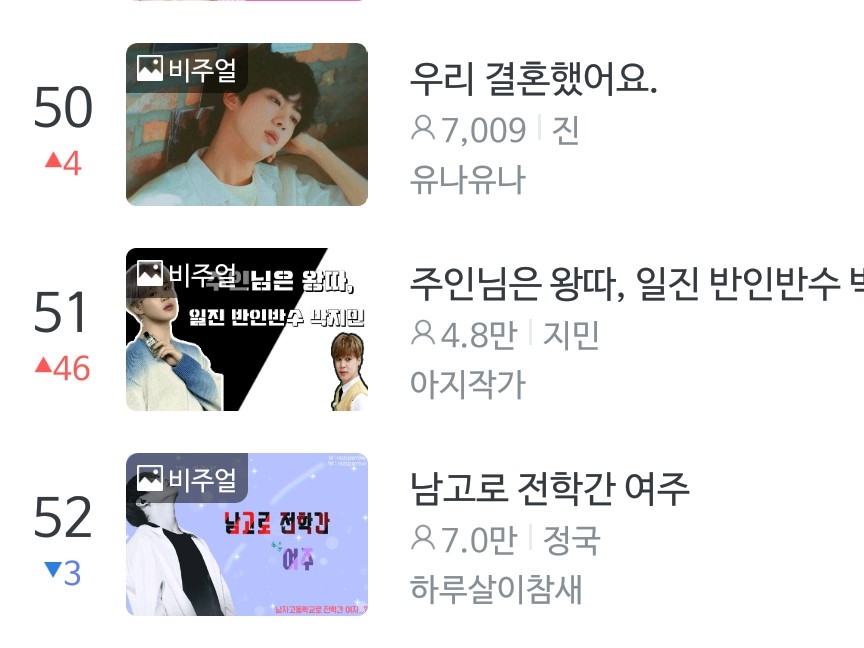Tap the 남고로 전학간 여주 cover image

point(247,534)
